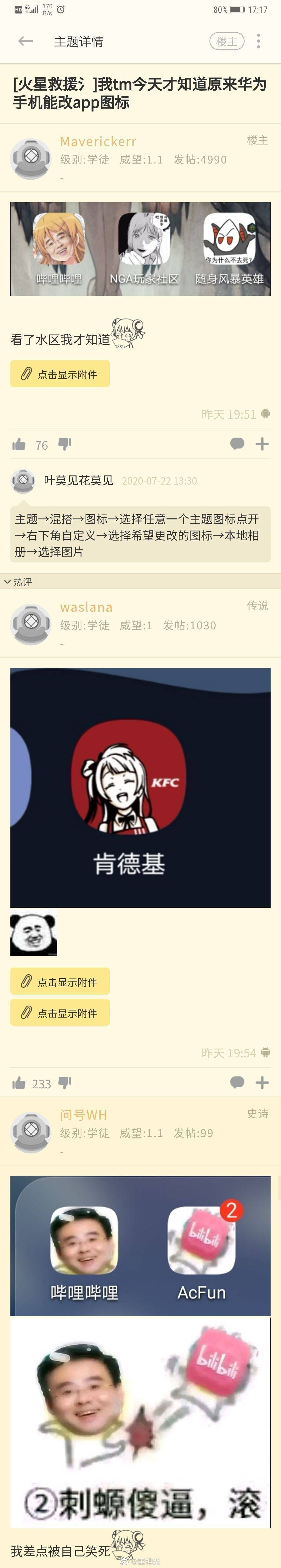The height and width of the screenshot is (1568, 281).
Task: Downvote Maverickerr's post
Action: pos(65,445)
